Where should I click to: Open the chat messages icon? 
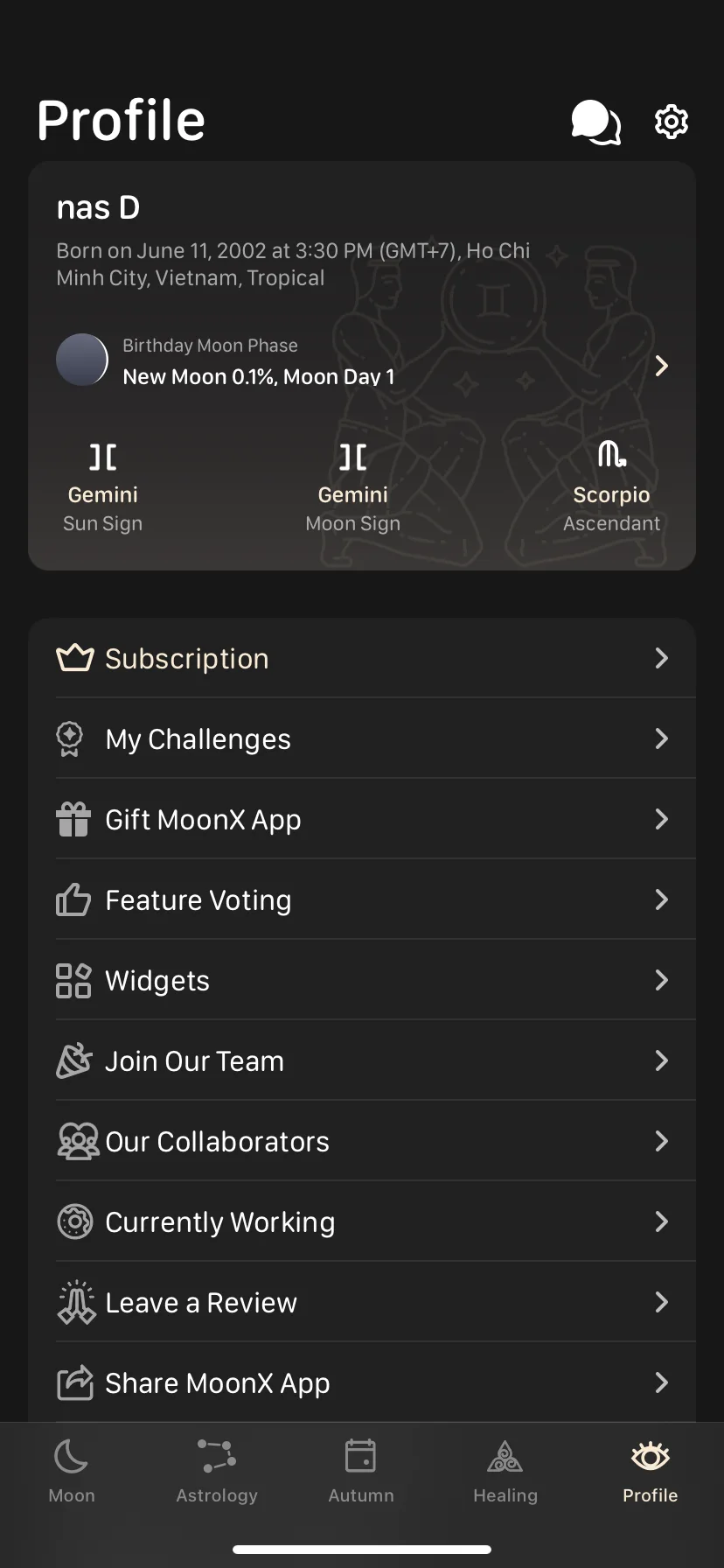click(x=595, y=122)
